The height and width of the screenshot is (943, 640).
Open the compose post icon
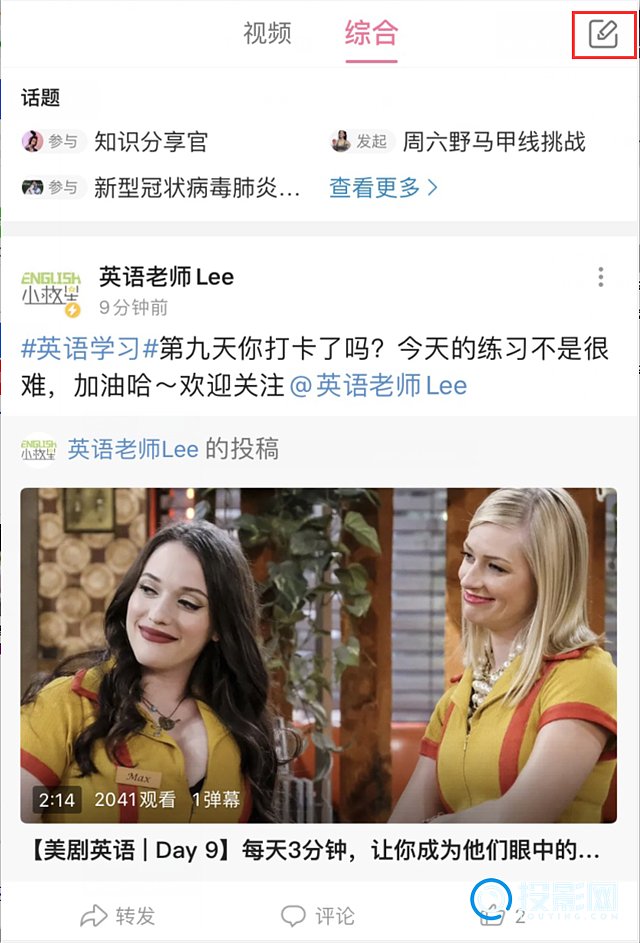pyautogui.click(x=603, y=34)
